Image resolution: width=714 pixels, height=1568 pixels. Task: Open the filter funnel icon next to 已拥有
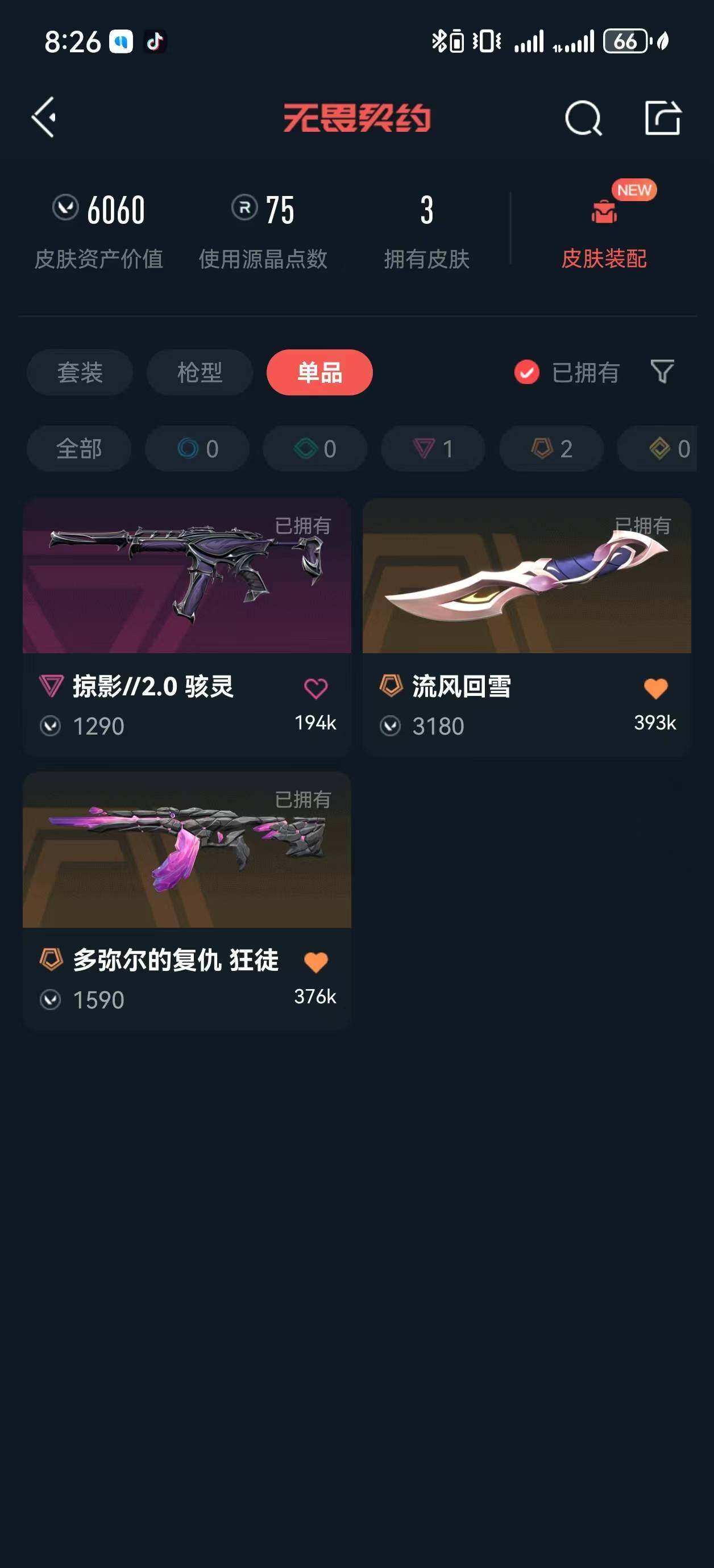tap(662, 373)
